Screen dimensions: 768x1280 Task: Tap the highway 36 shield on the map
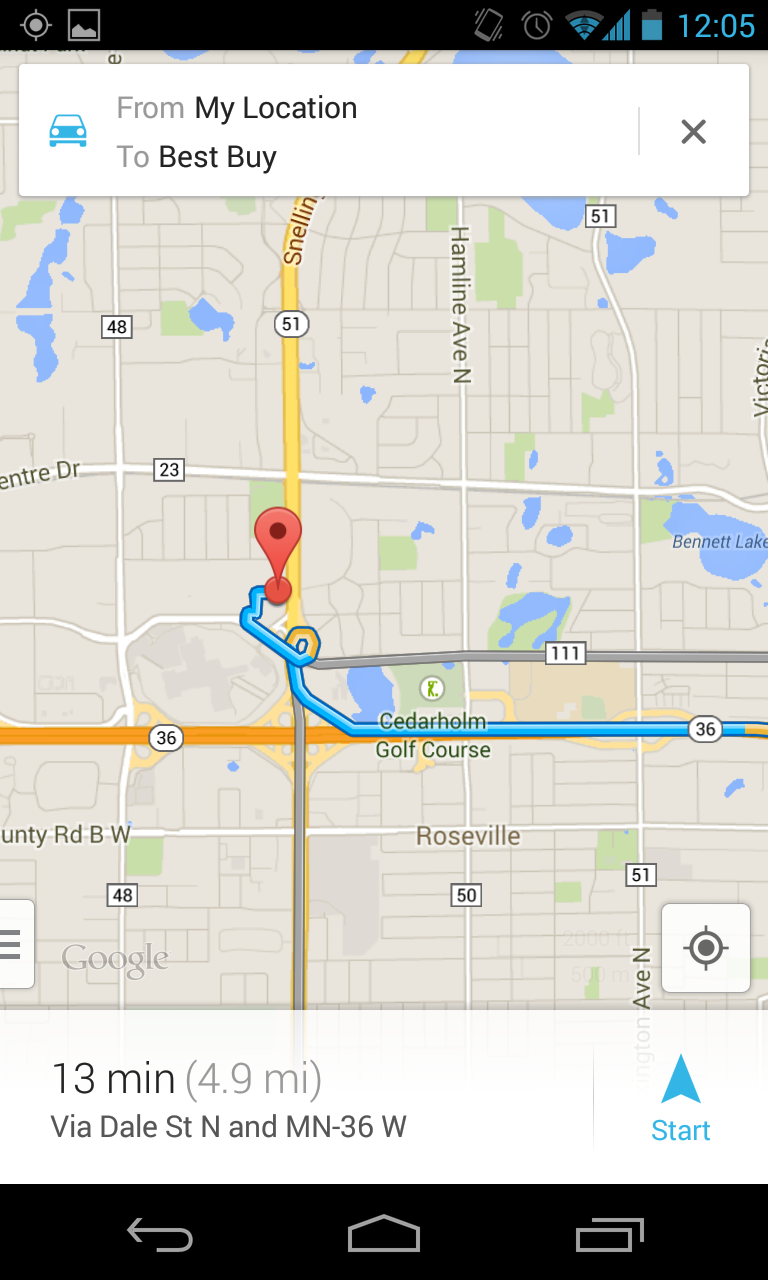[x=166, y=739]
